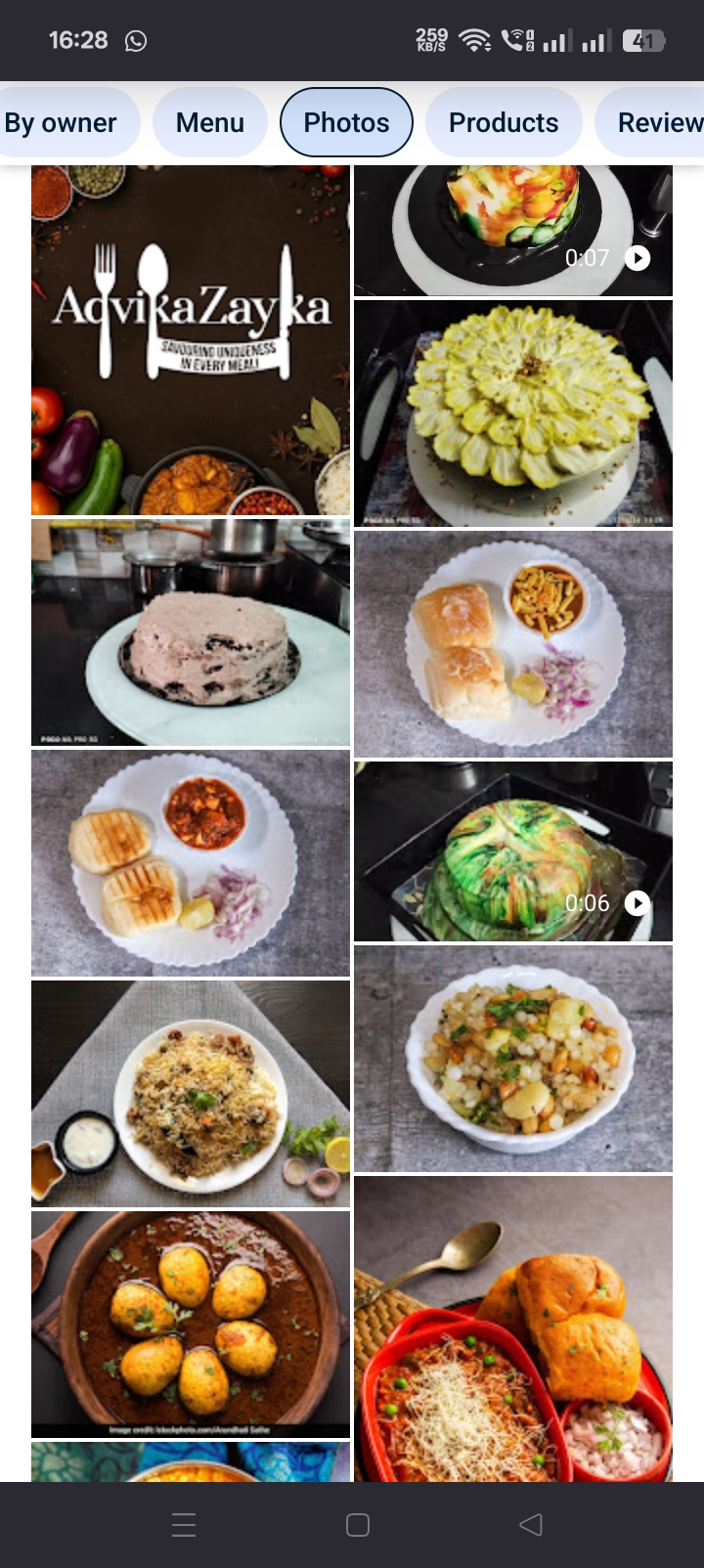Open the Products tab

pos(503,122)
